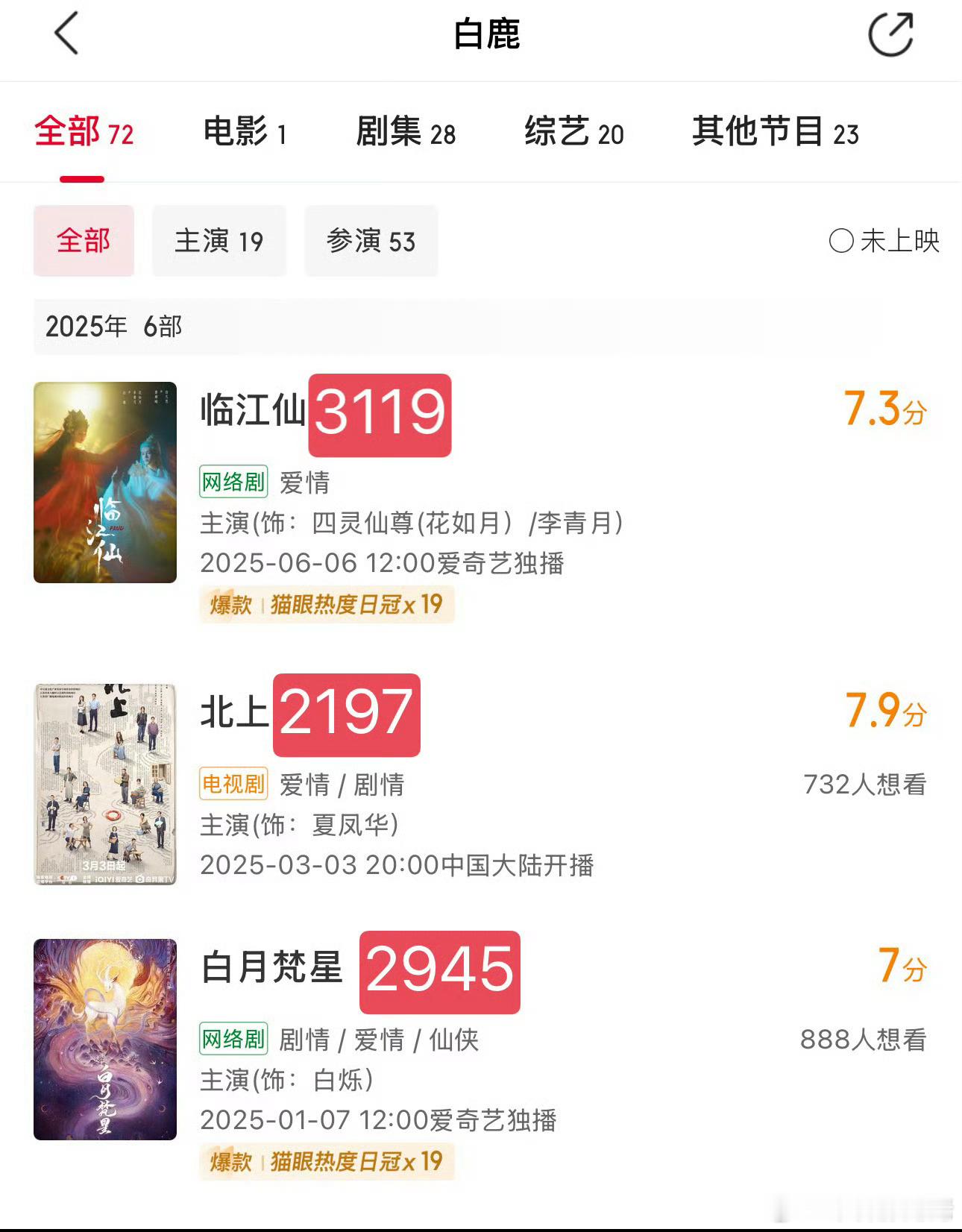Go back to the previous page

point(66,34)
